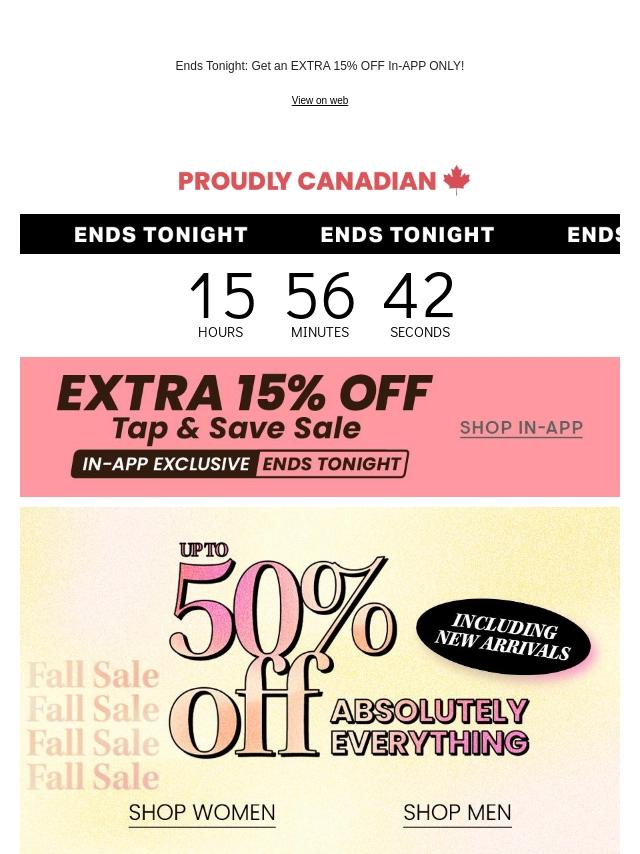
Task: Open the Shop Women link
Action: (x=202, y=813)
